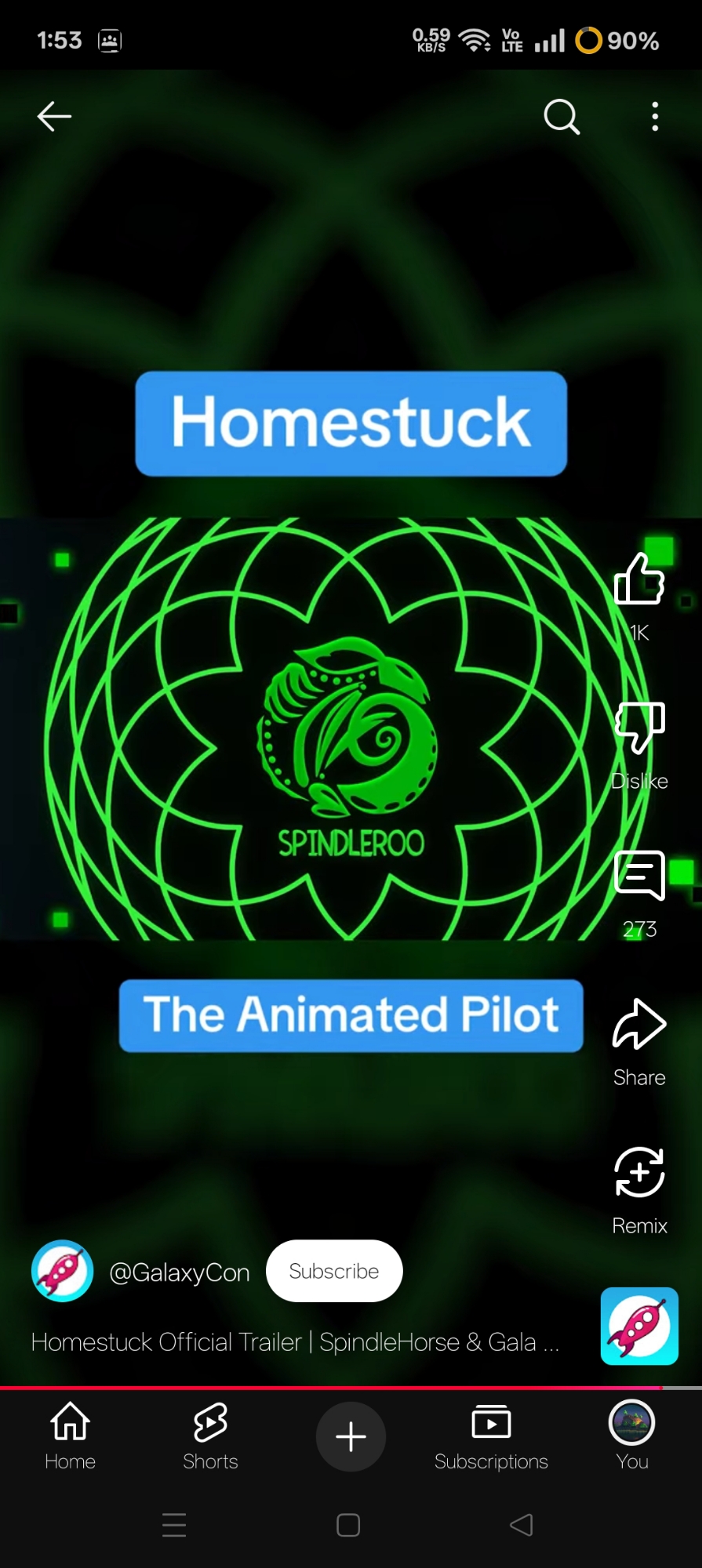The width and height of the screenshot is (702, 1568).
Task: Dislike this Short
Action: [639, 728]
